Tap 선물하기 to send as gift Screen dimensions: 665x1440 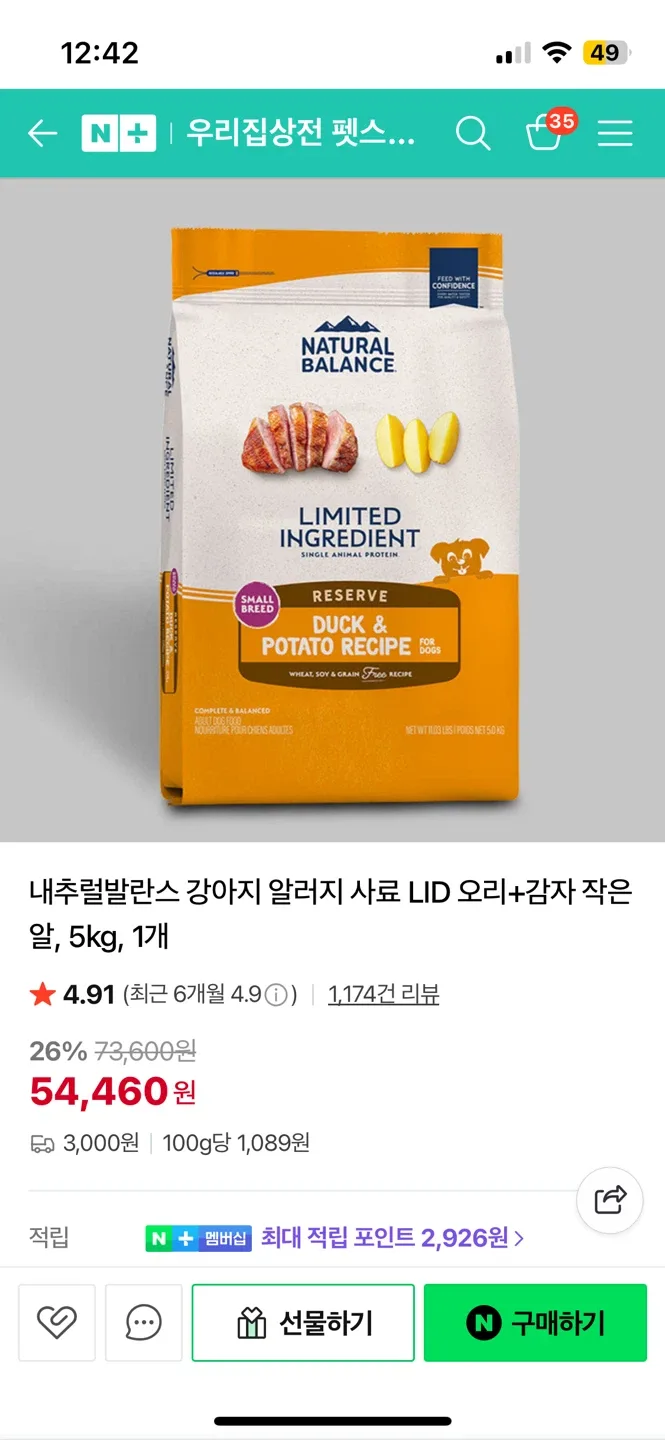click(303, 1323)
